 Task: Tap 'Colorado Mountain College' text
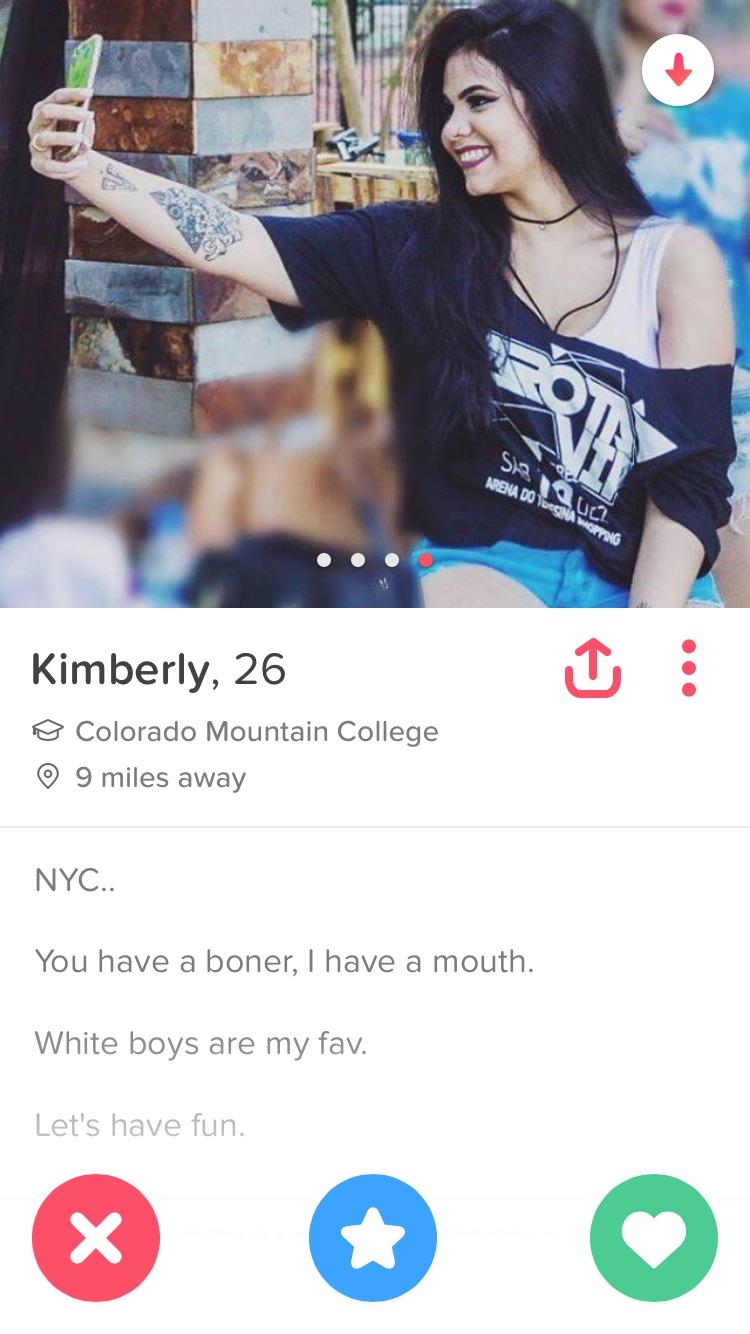[x=255, y=731]
